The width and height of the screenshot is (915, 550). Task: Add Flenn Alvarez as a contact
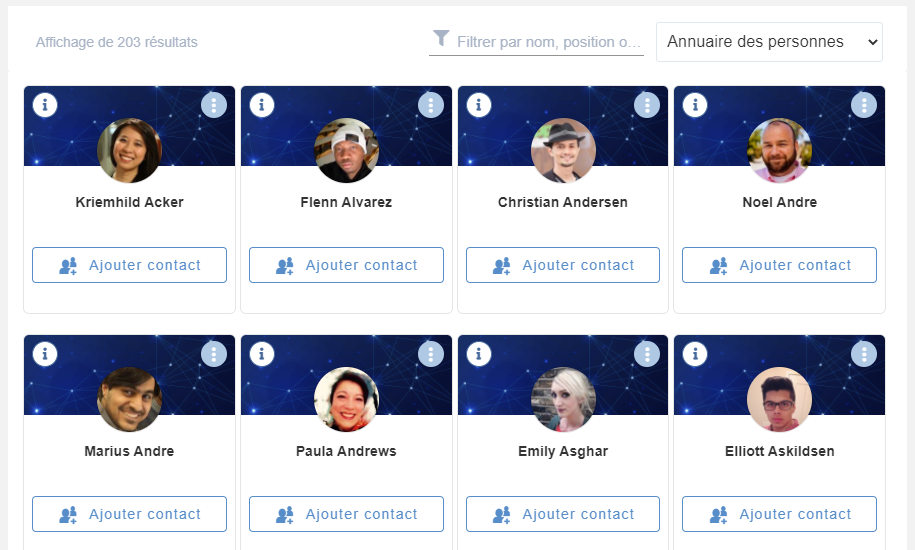click(x=346, y=265)
